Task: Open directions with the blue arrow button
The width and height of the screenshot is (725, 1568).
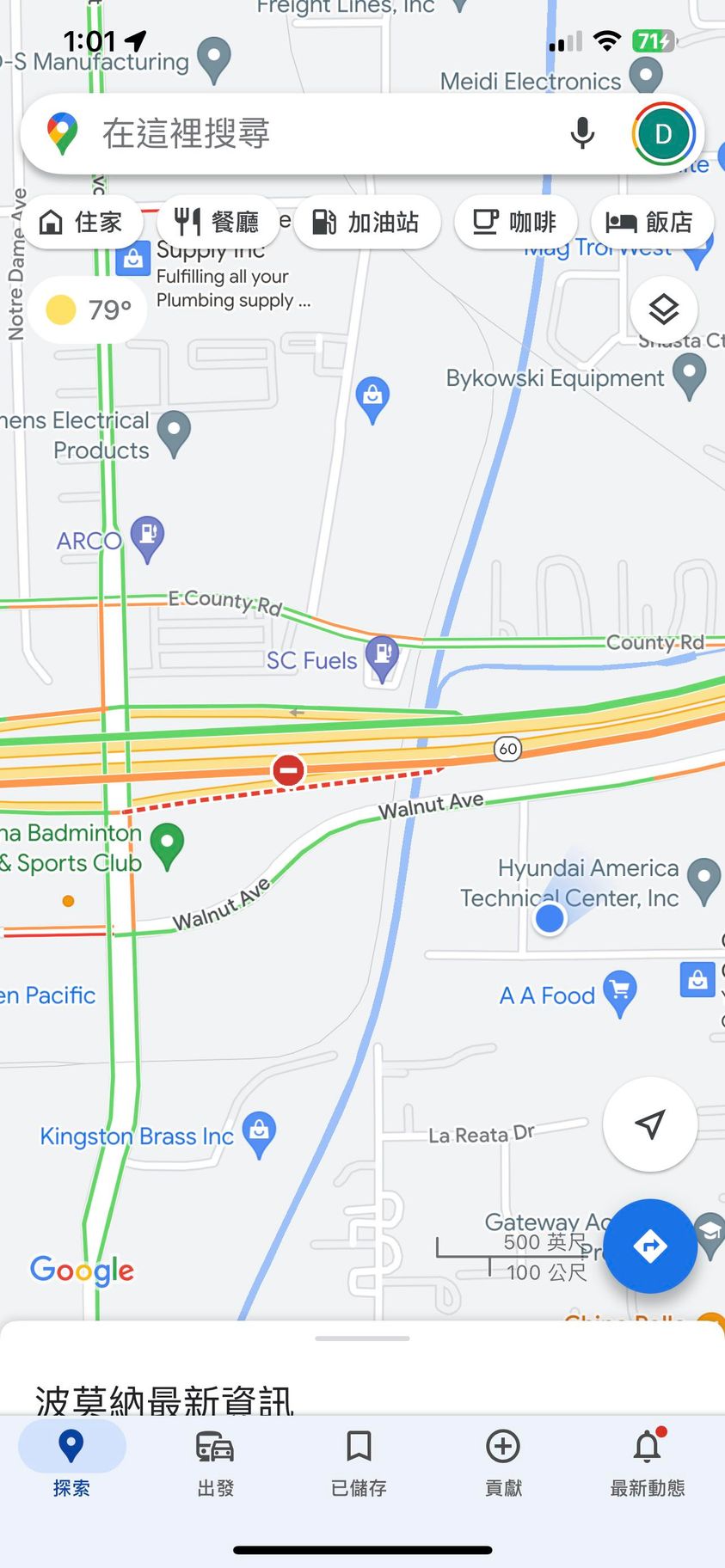Action: (x=649, y=1246)
